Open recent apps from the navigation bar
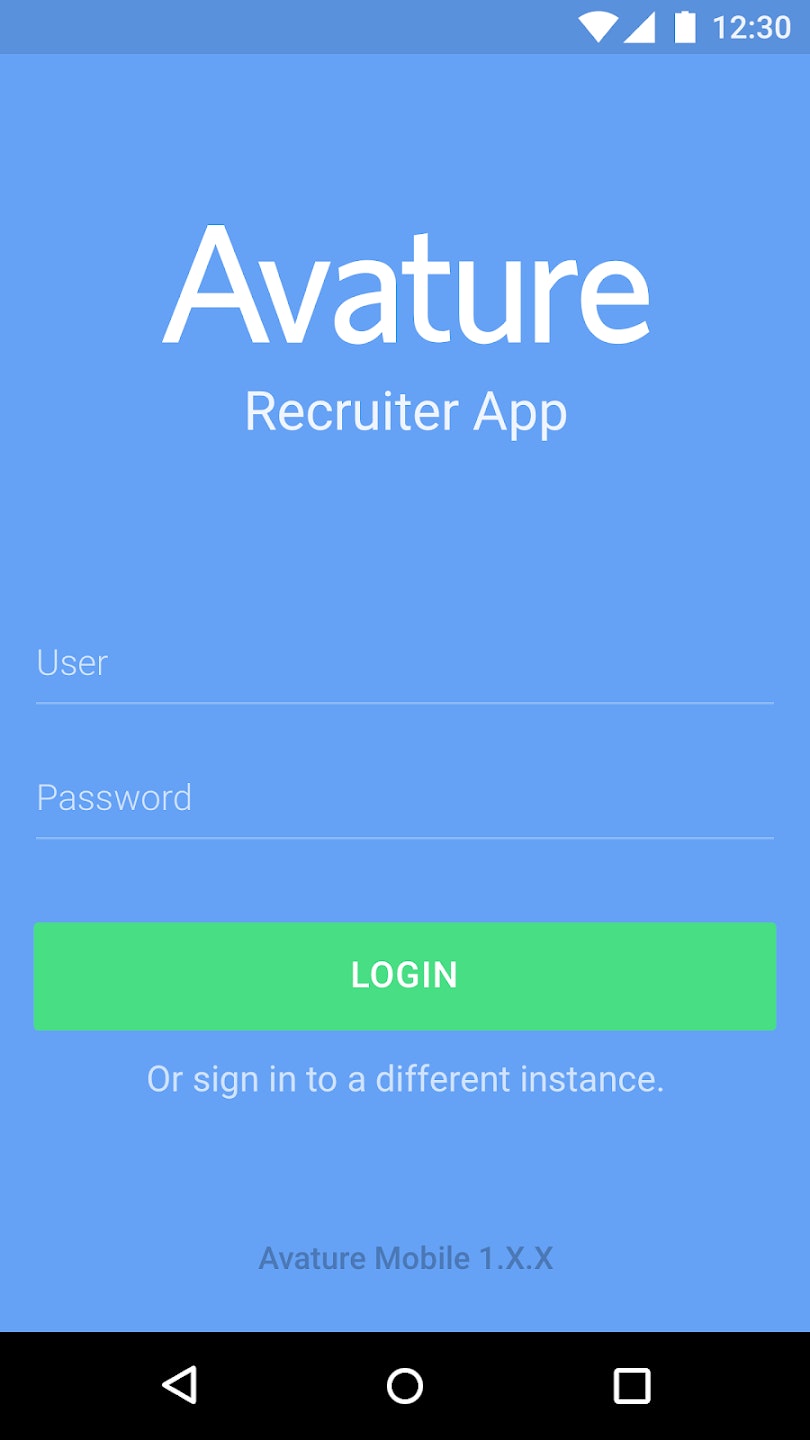The height and width of the screenshot is (1440, 810). 631,1386
